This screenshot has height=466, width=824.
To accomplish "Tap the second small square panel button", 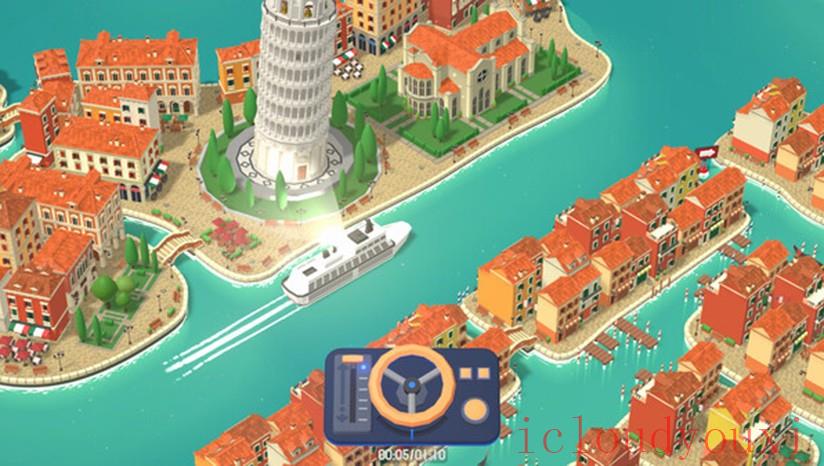I will pyautogui.click(x=484, y=373).
